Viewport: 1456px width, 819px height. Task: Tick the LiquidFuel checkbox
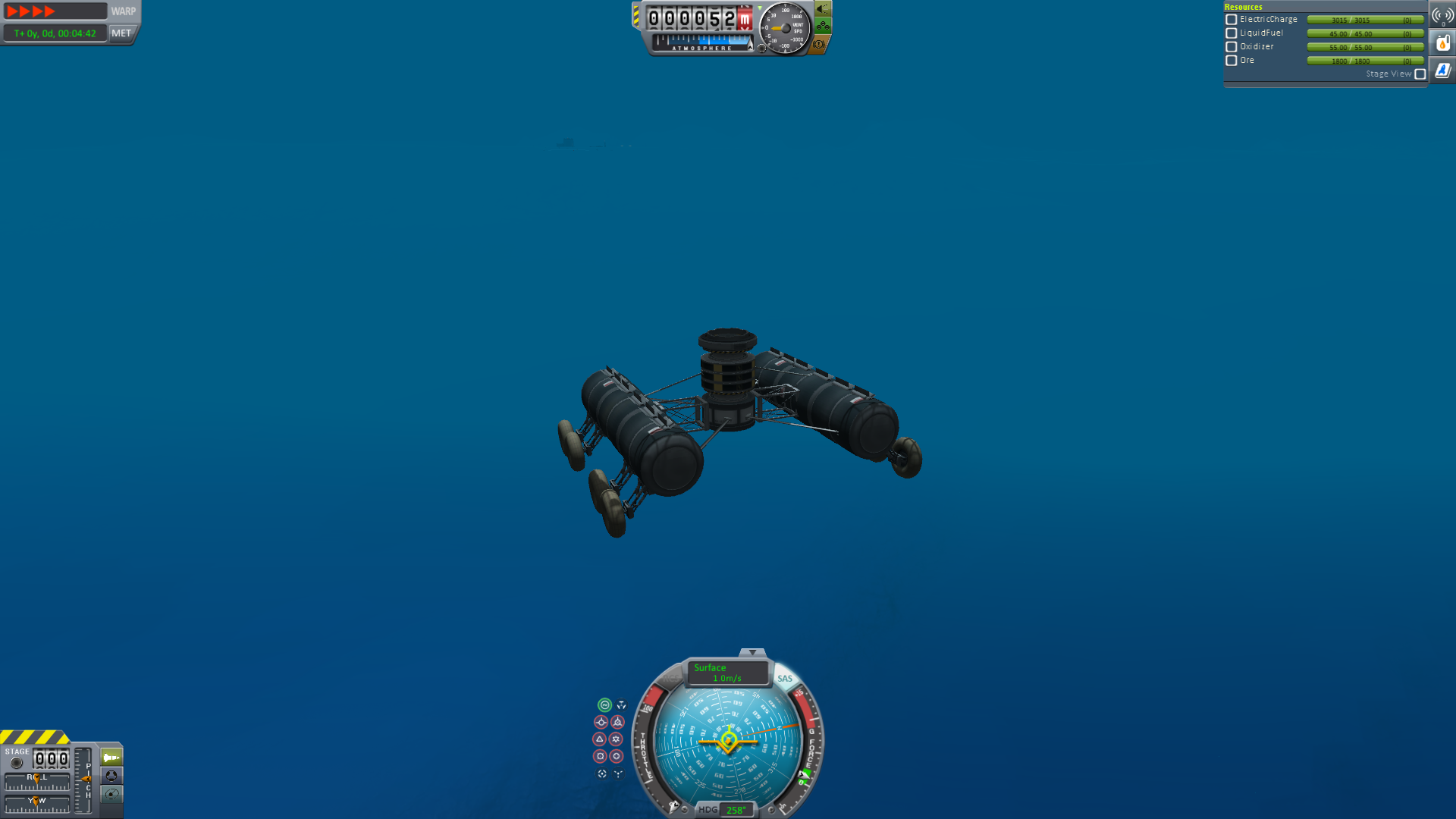1232,33
